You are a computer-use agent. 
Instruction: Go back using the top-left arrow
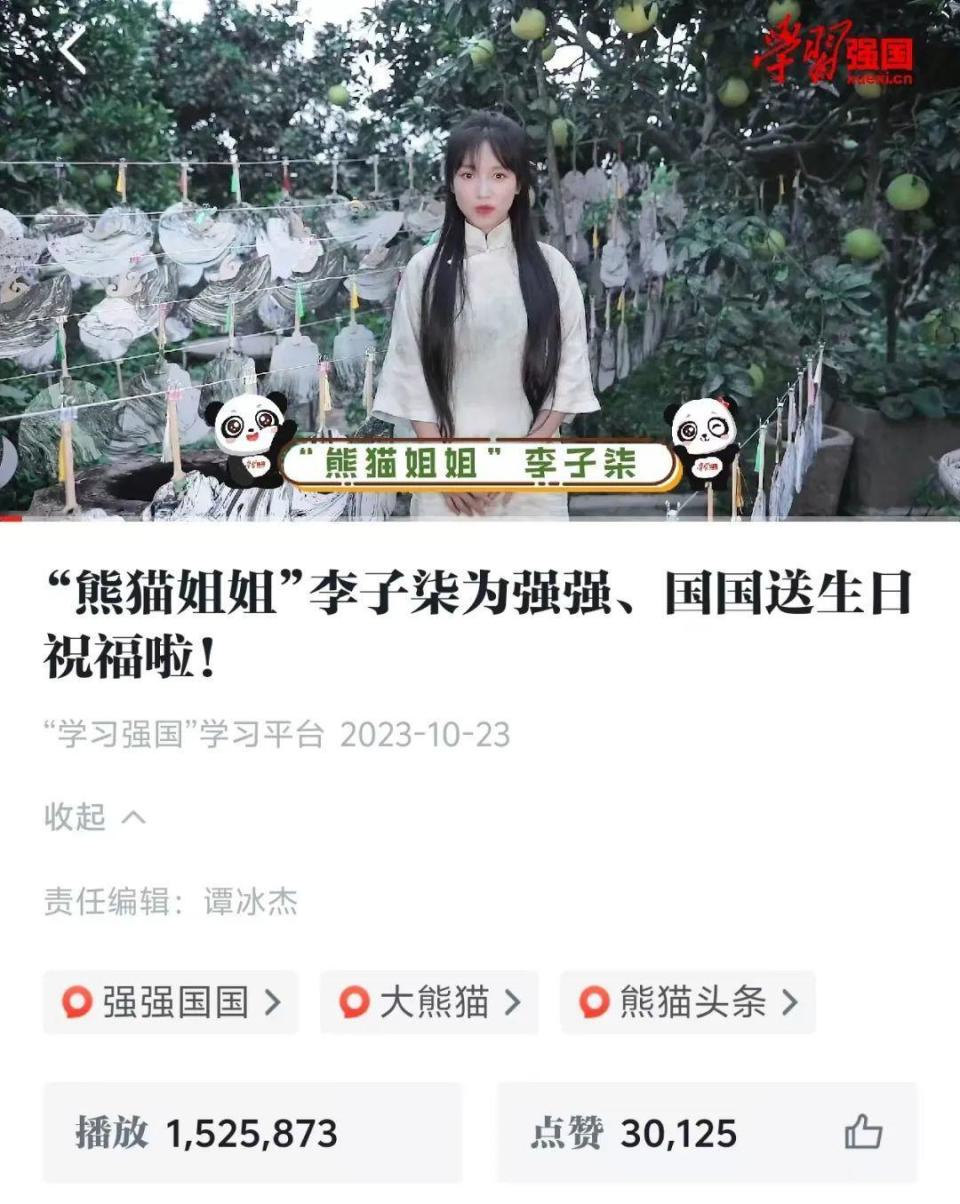pos(73,49)
